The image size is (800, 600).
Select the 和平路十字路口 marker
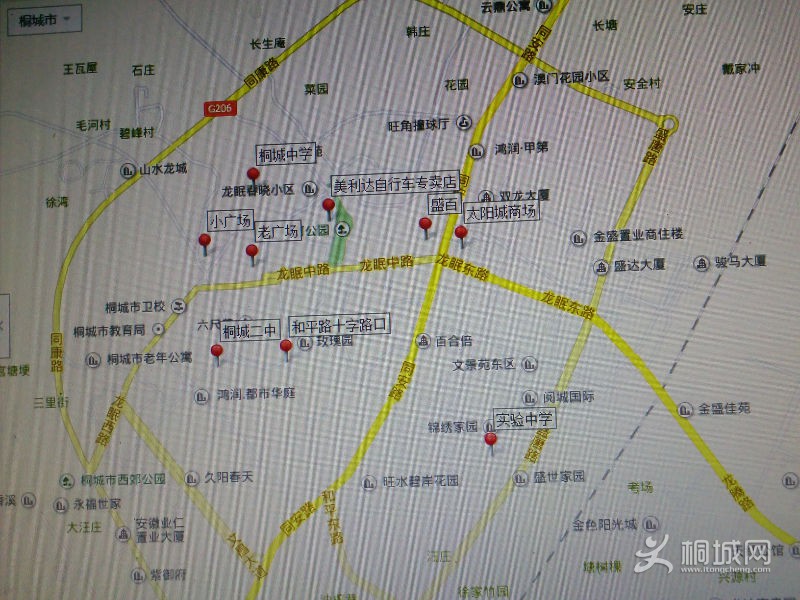286,346
